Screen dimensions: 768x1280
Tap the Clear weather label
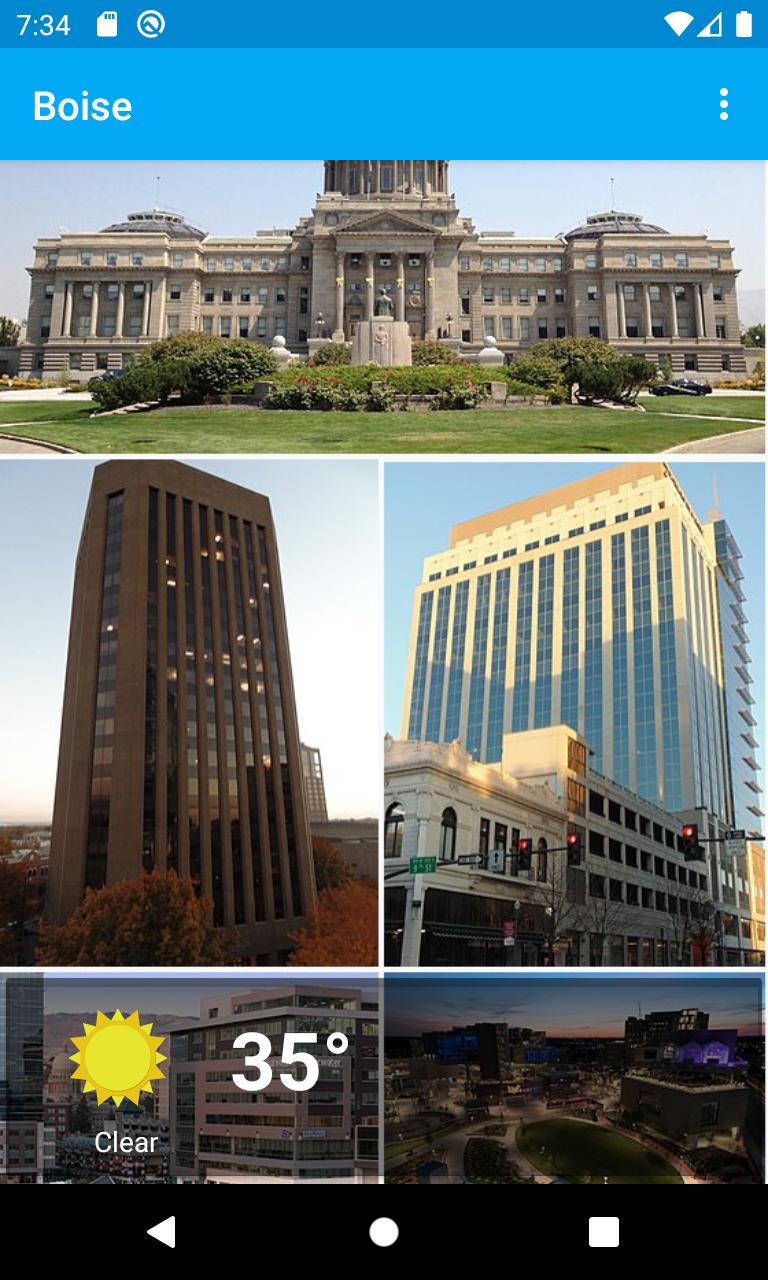pos(125,1142)
